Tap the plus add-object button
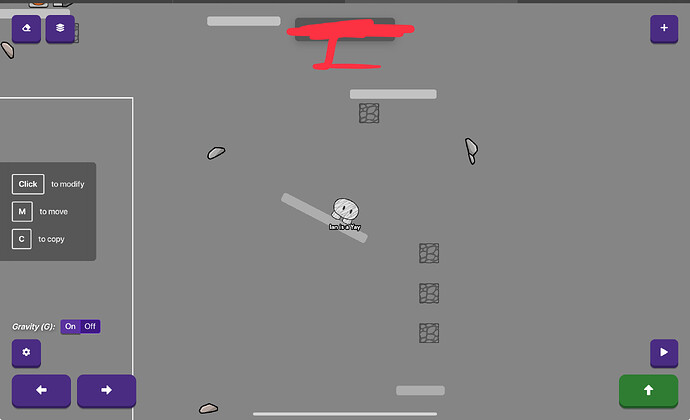This screenshot has width=690, height=420. click(x=664, y=28)
